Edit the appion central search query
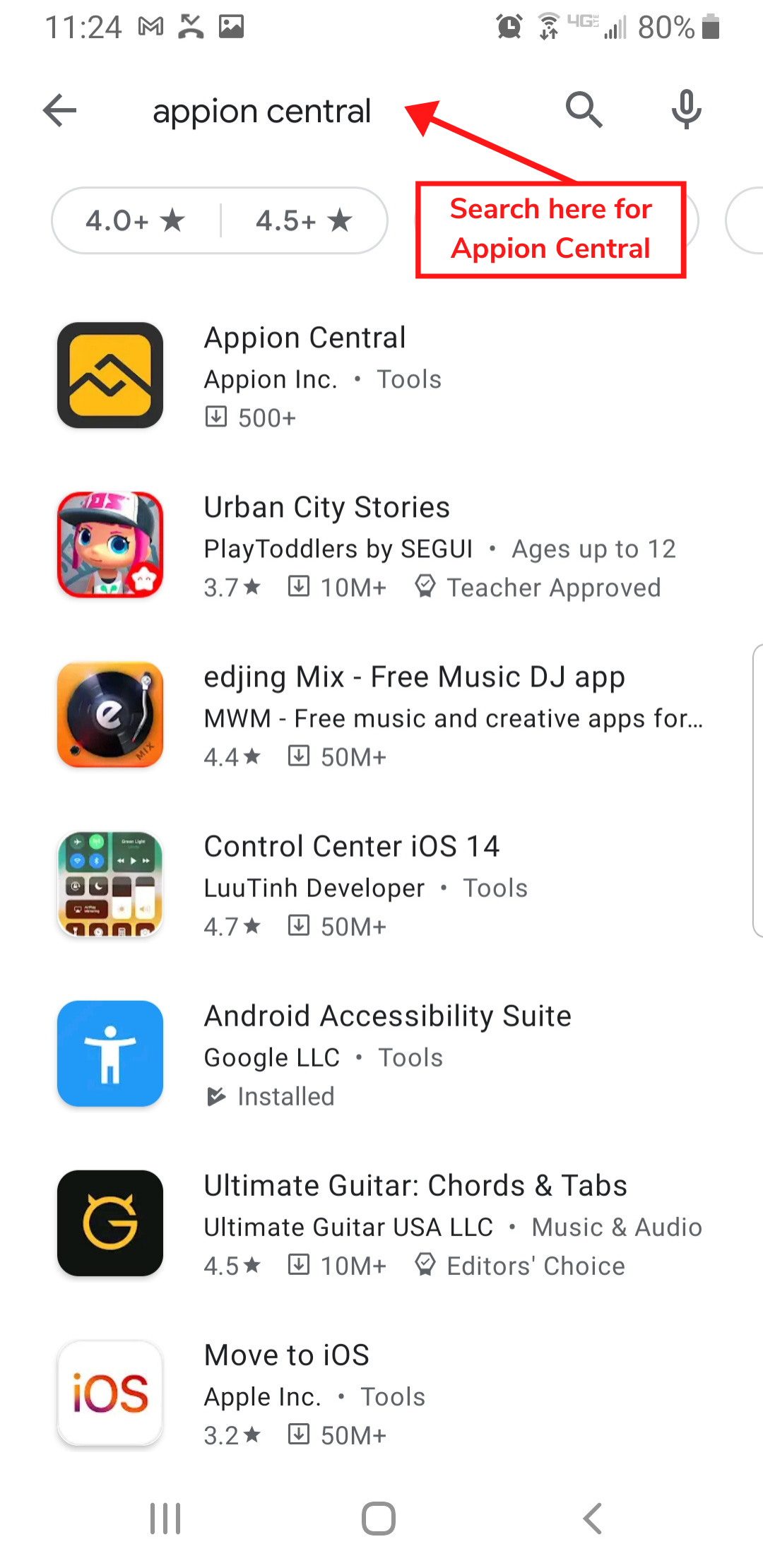This screenshot has height=1568, width=763. pos(261,112)
